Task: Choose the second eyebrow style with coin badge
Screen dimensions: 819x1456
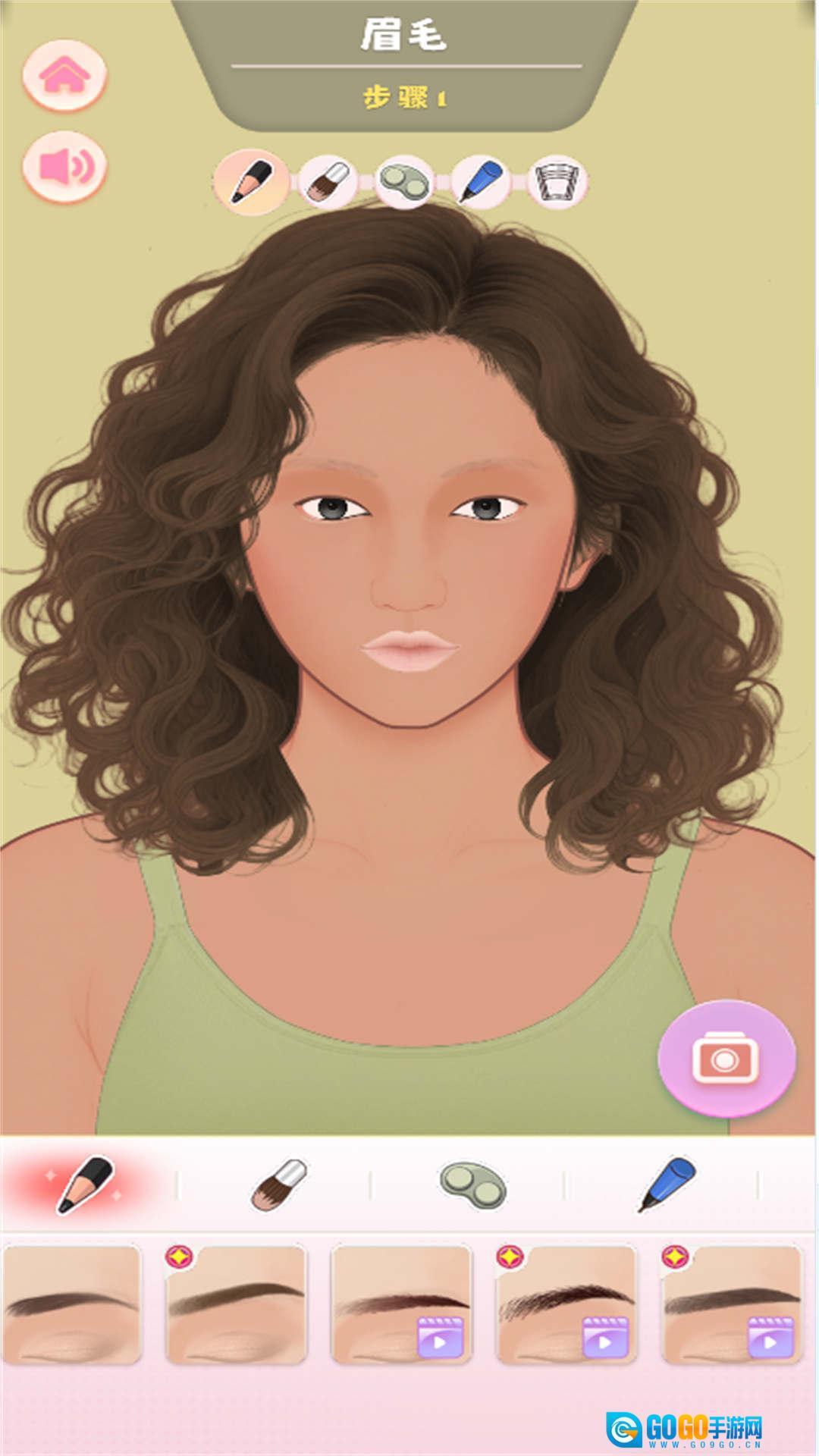Action: pyautogui.click(x=237, y=1304)
